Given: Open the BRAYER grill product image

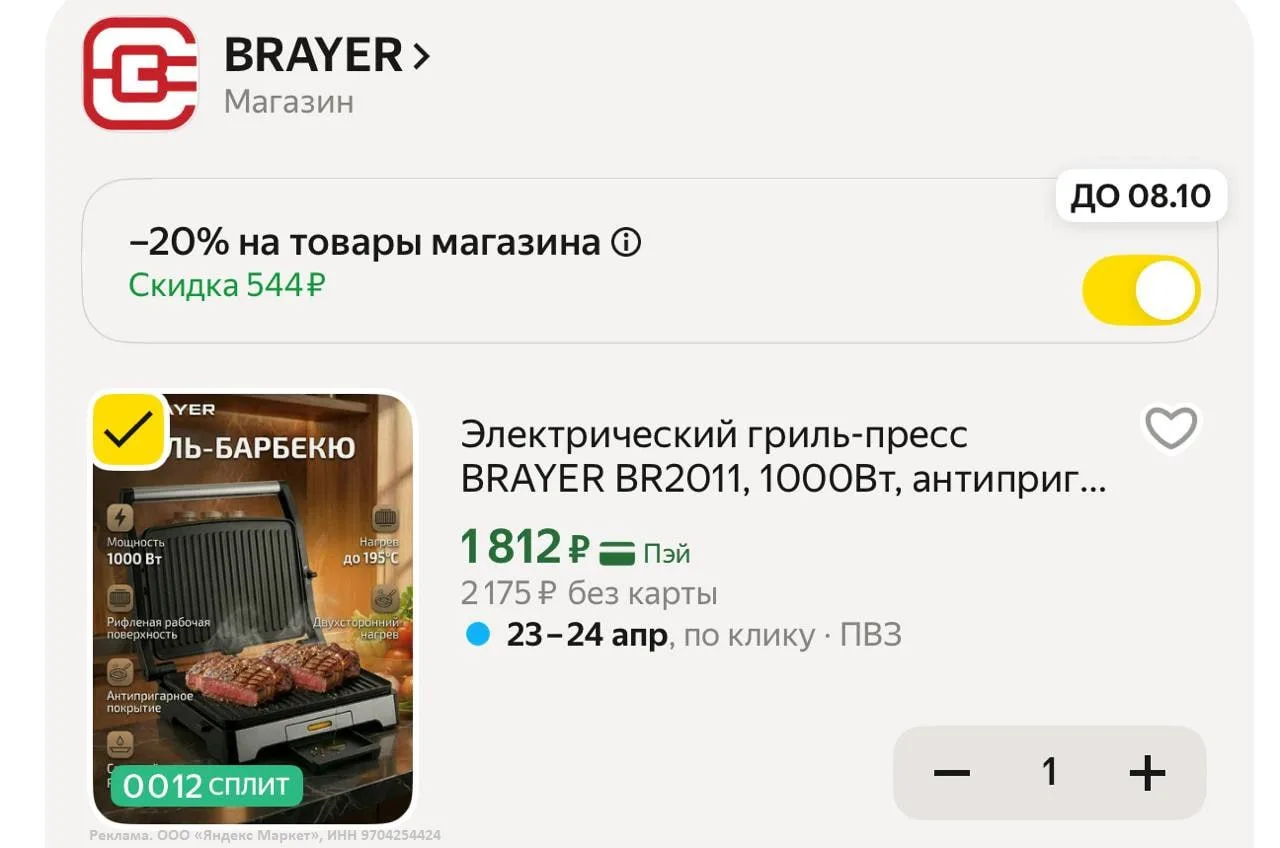Looking at the screenshot, I should pos(252,610).
